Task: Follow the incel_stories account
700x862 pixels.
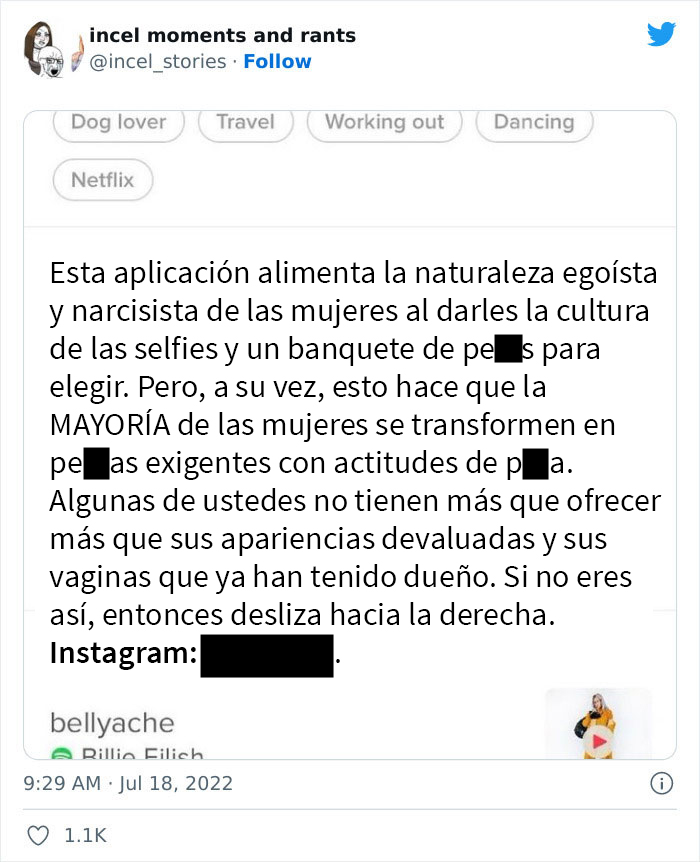Action: tap(278, 62)
